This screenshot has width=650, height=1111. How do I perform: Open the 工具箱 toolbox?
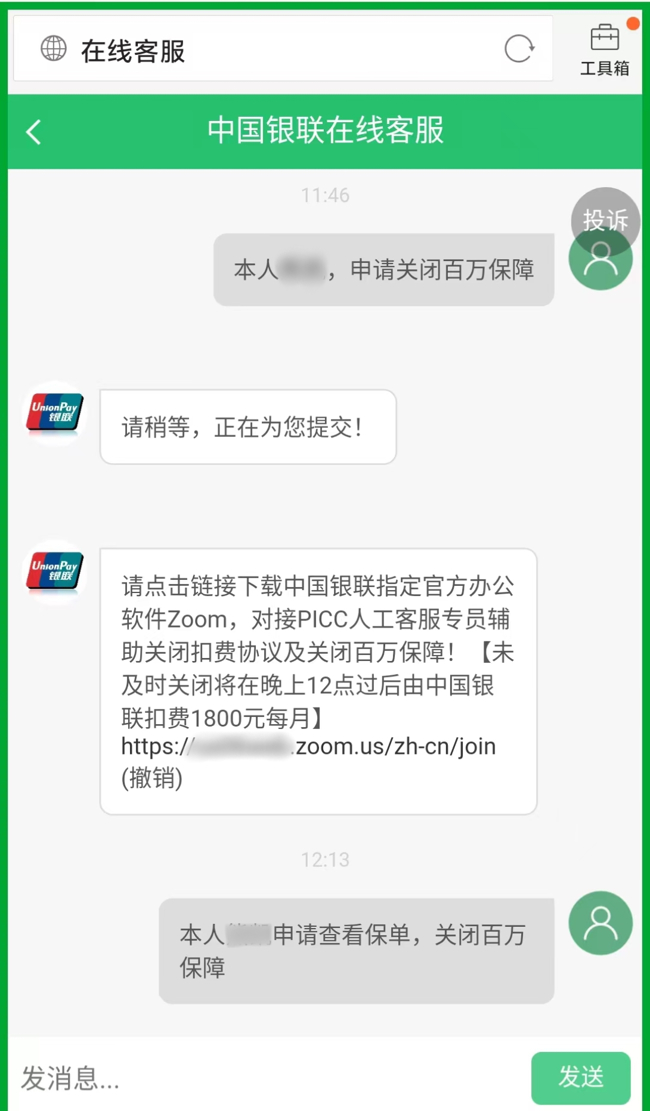pos(605,50)
